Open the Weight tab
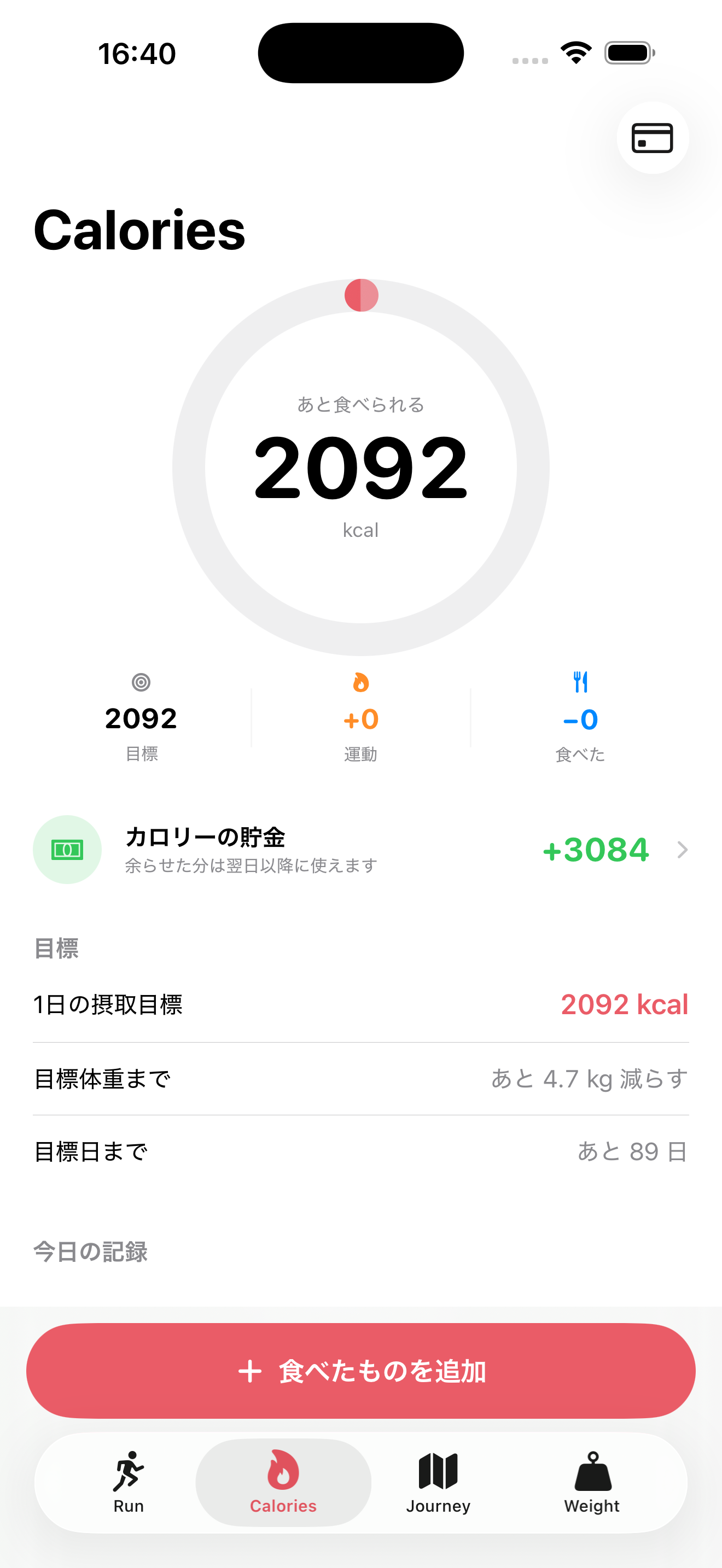The image size is (722, 1568). (x=592, y=1483)
